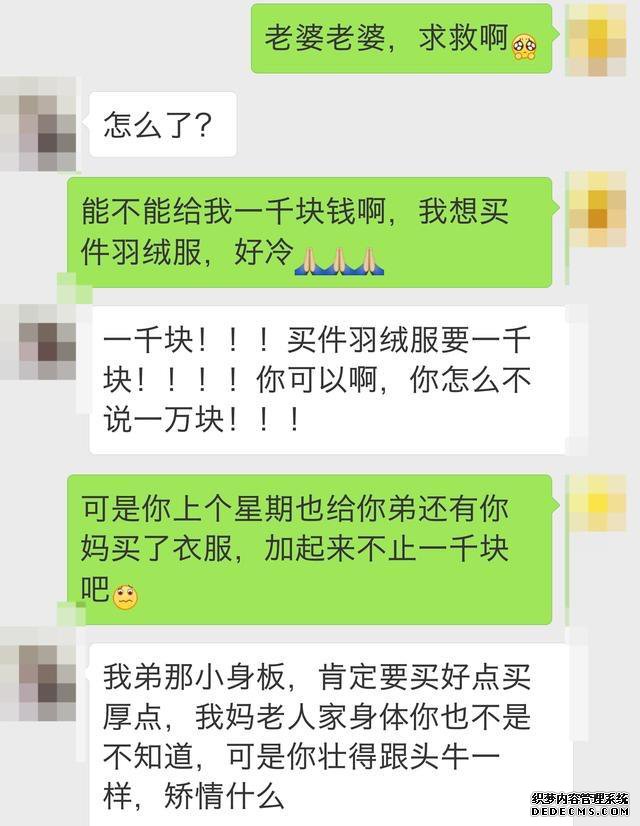Open the sender avatar beside "老婆老婆，求救啊"
Screen dimensions: 640x826
click(601, 38)
